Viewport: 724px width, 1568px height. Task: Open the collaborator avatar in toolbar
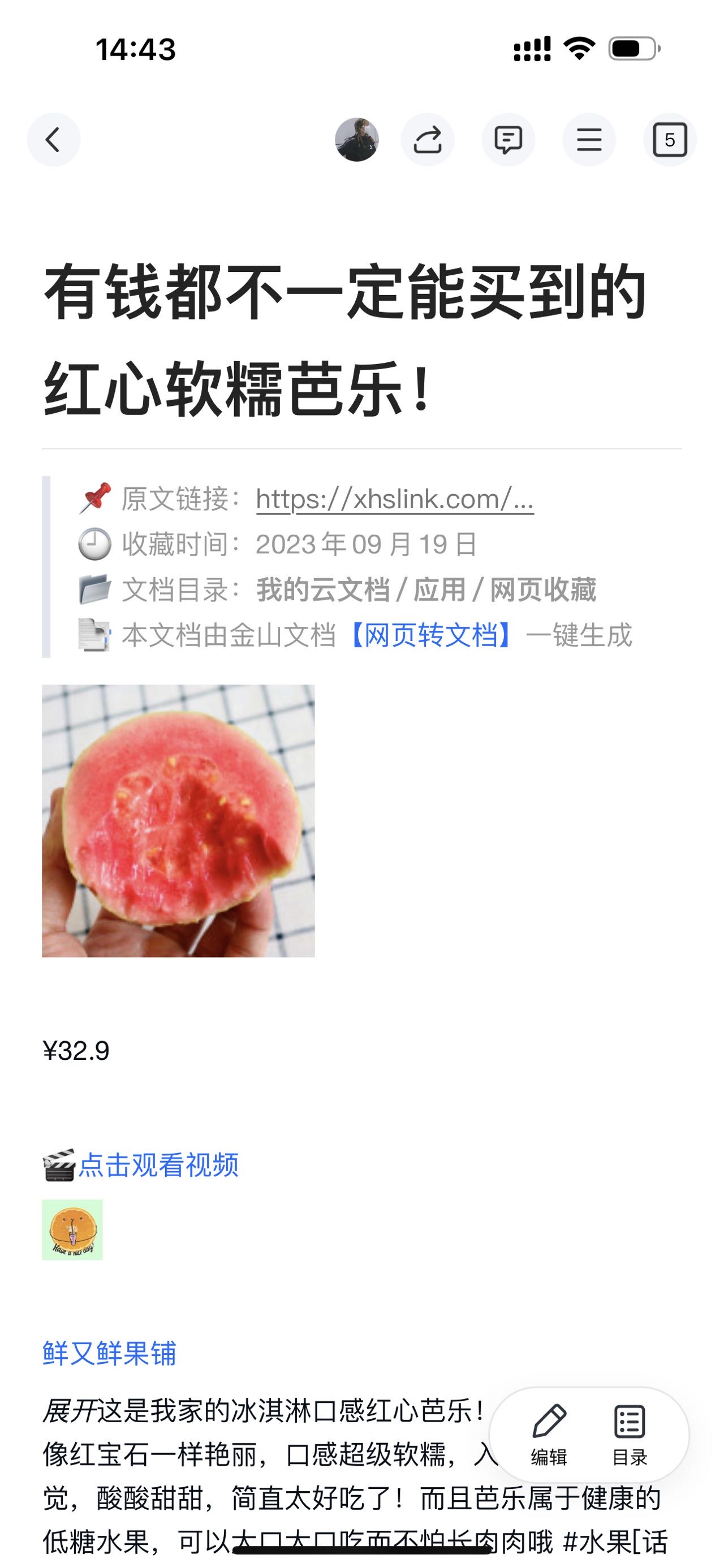coord(357,140)
